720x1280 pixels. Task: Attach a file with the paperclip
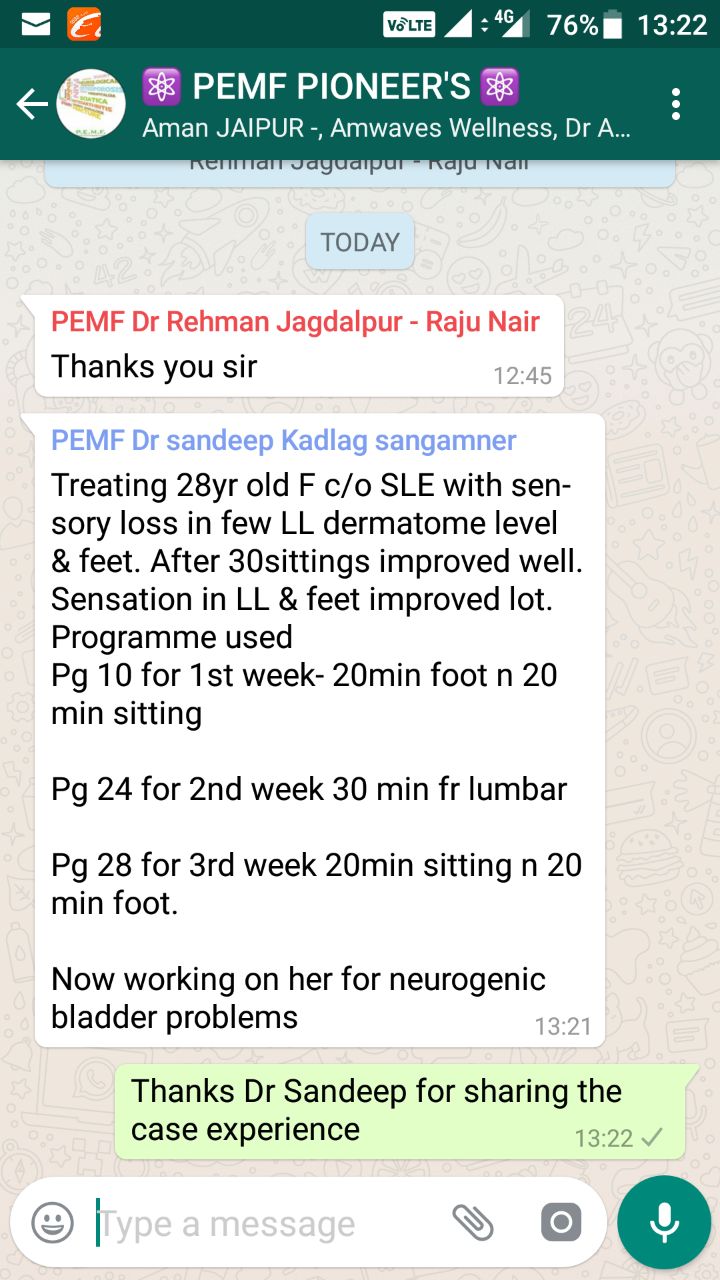pyautogui.click(x=473, y=1222)
